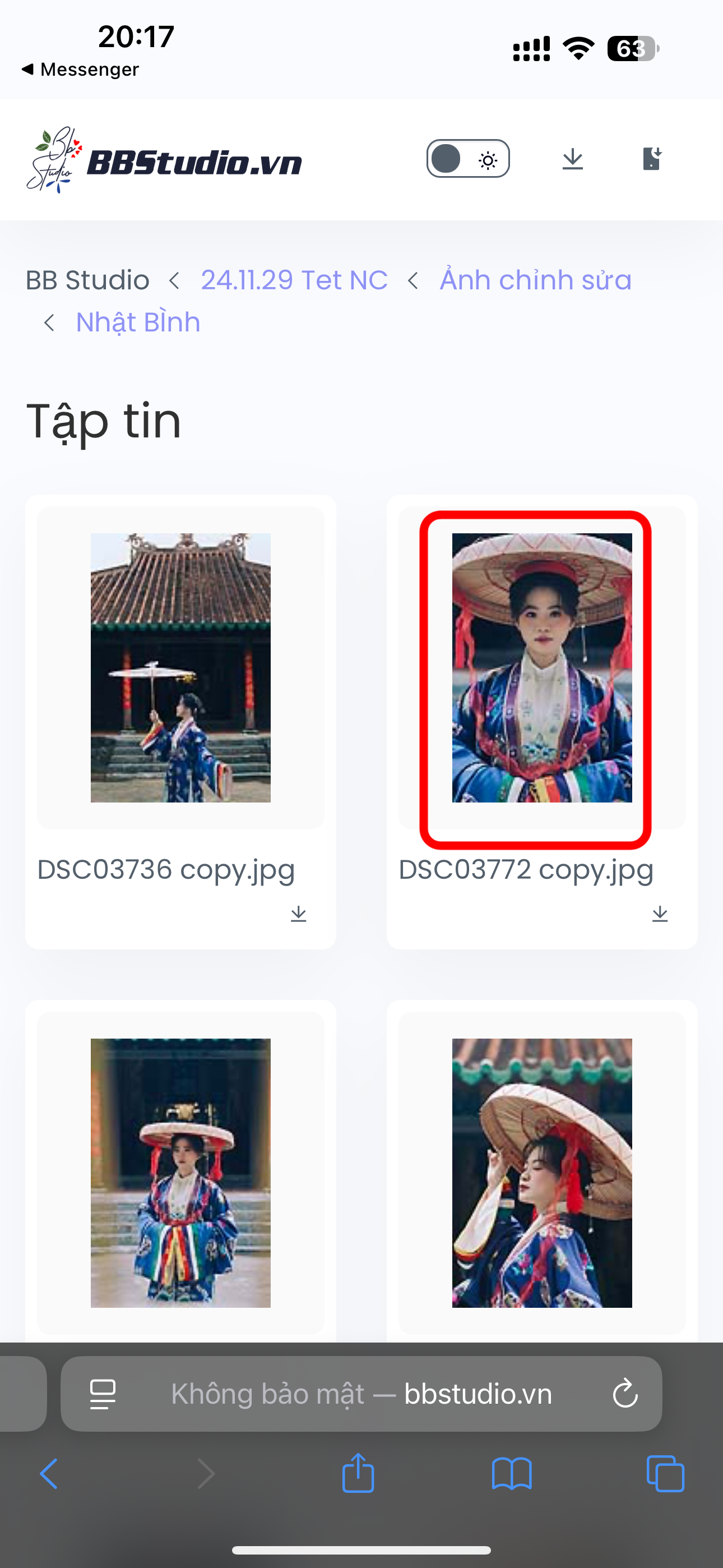The width and height of the screenshot is (723, 1568).
Task: Return to the Messenger app
Action: [80, 70]
